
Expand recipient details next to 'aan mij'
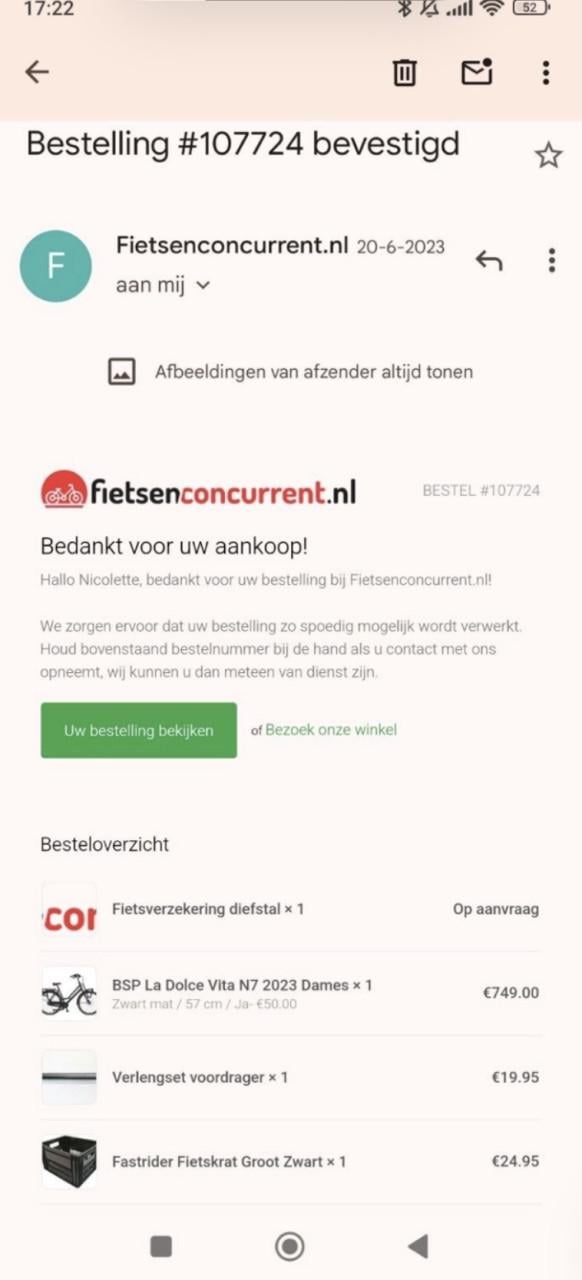[203, 285]
